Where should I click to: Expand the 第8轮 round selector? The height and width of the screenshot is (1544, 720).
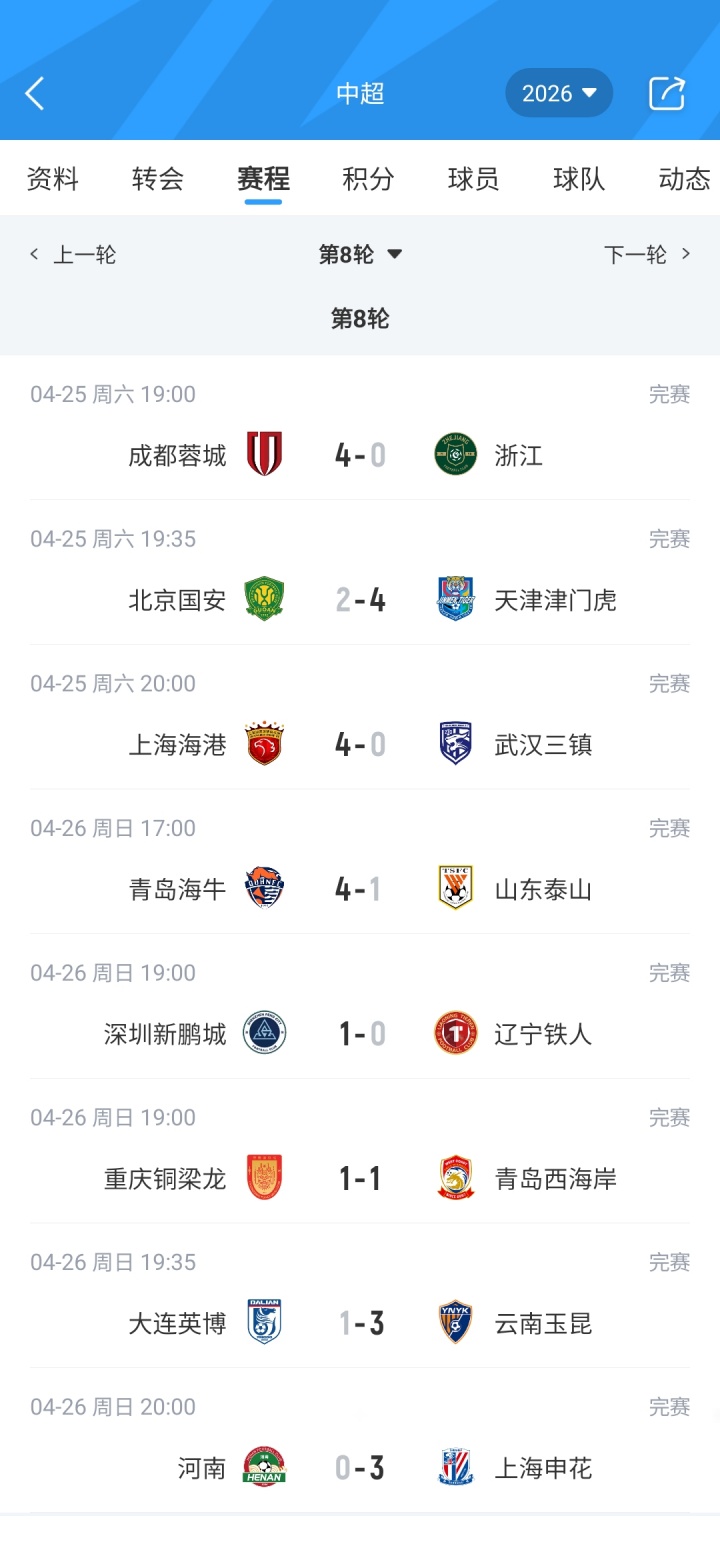360,254
